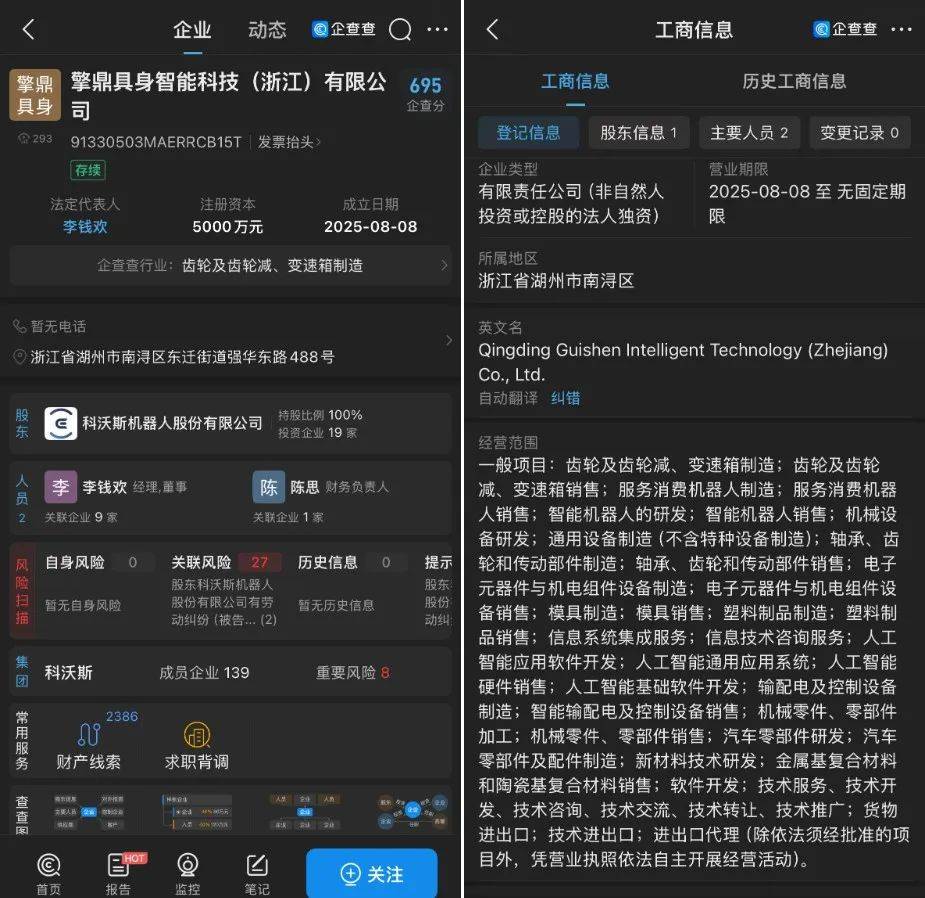View 陈思 财务负责人 details
Image resolution: width=925 pixels, height=898 pixels.
pos(305,487)
